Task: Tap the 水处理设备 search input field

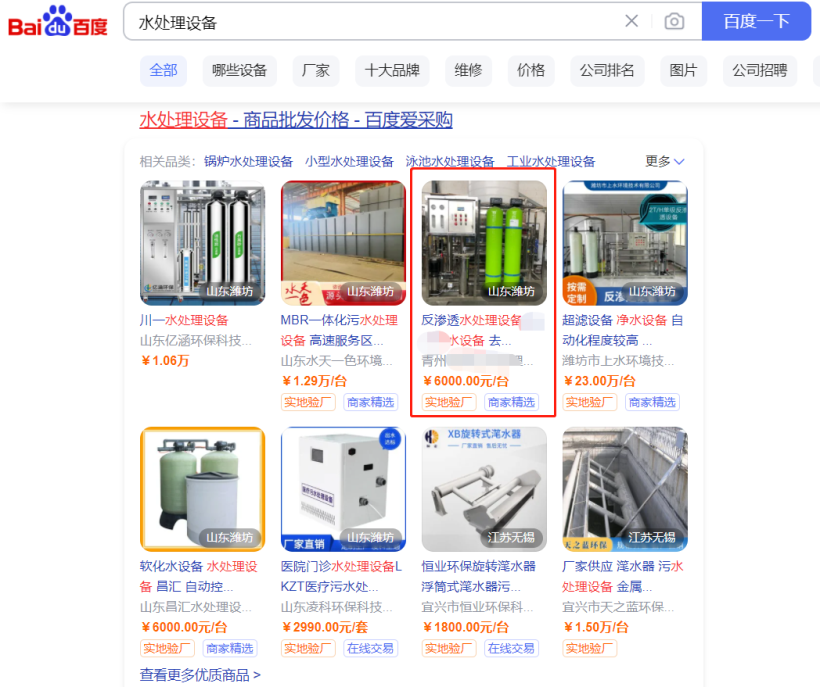Action: (x=370, y=21)
